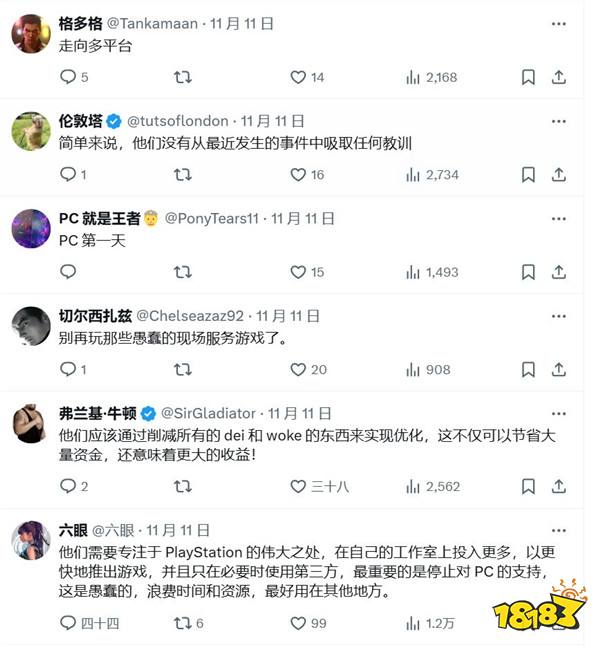Retweet 六眼's PlayStation tweet with 6 retweets
Image resolution: width=600 pixels, height=647 pixels.
pos(183,623)
